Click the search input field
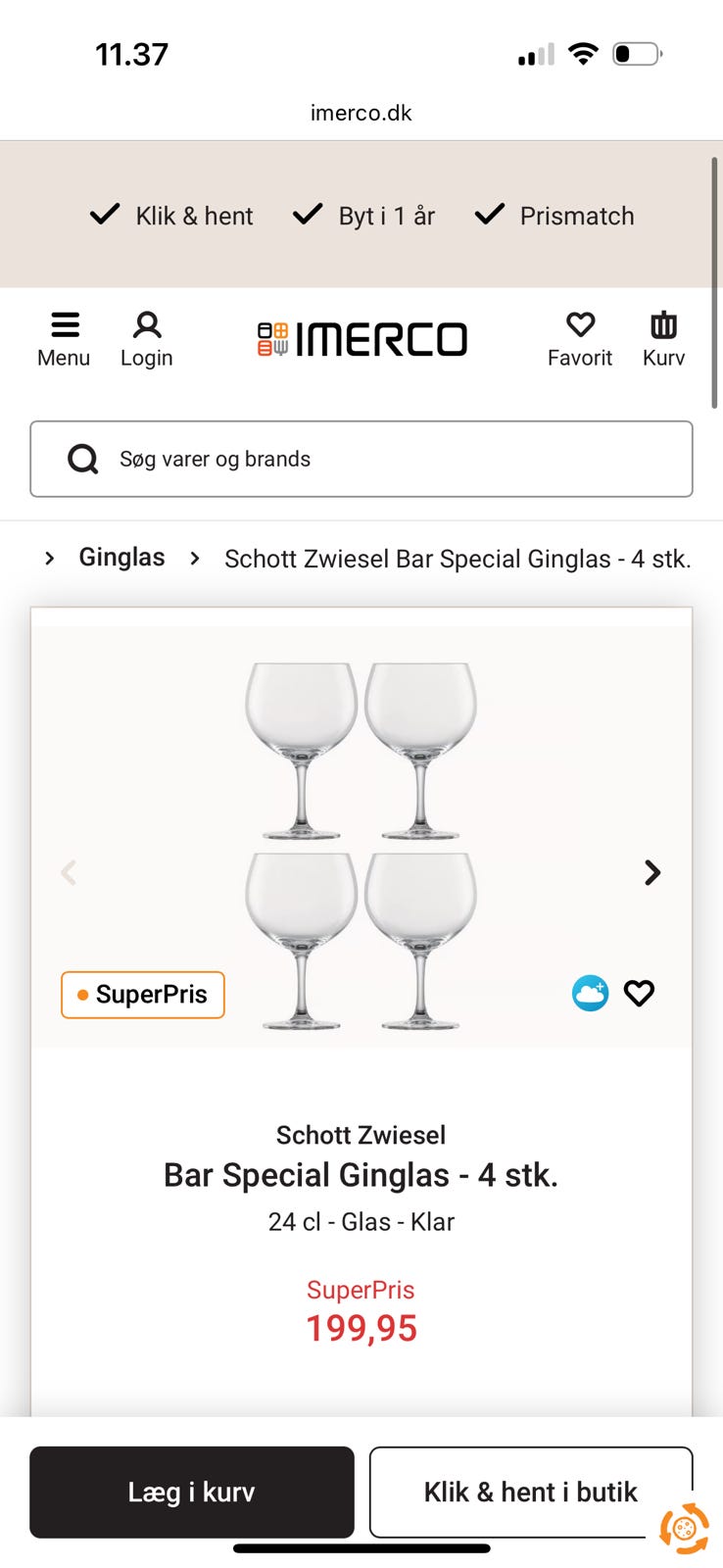723x1568 pixels. 361,459
